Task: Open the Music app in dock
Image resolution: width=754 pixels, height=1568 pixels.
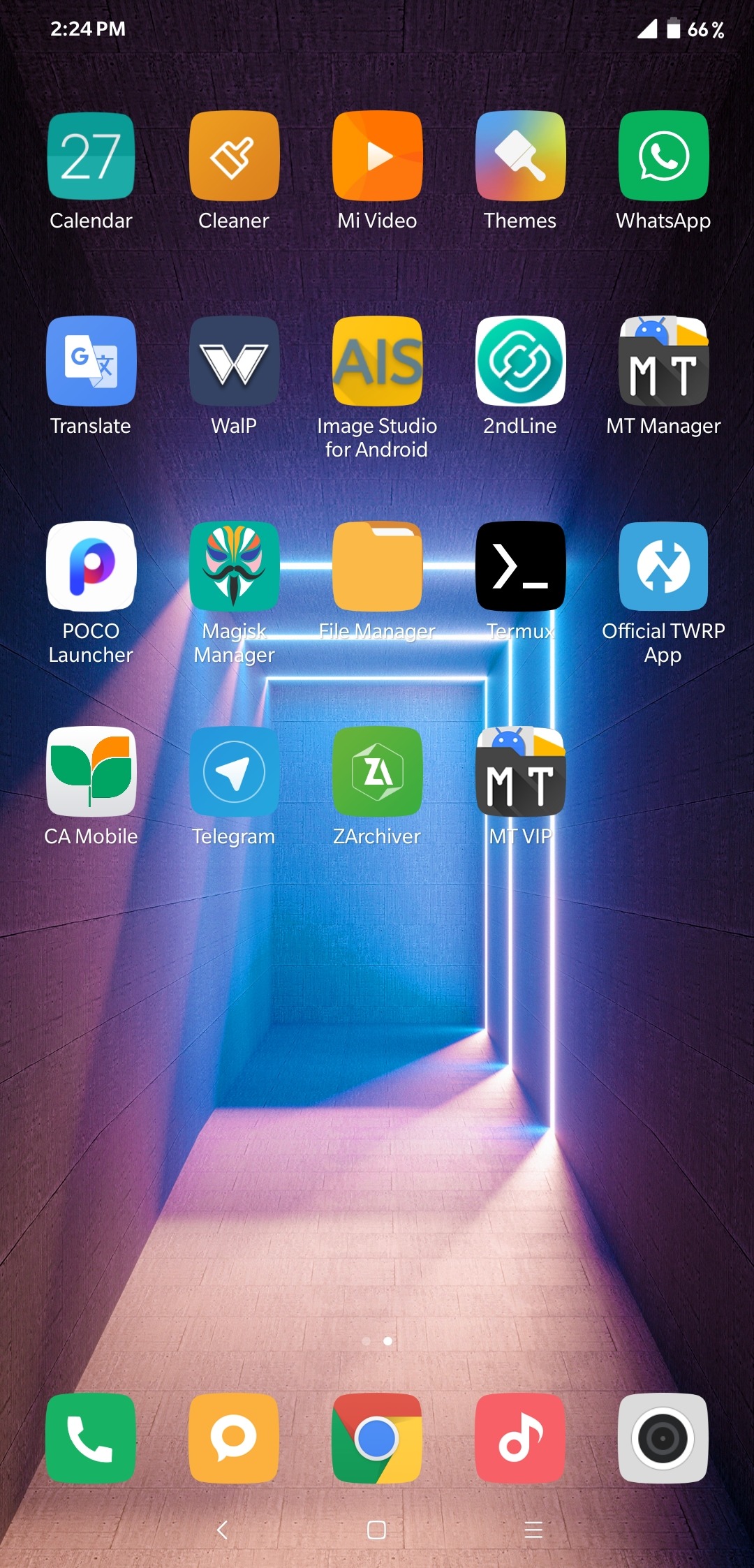Action: click(x=520, y=1438)
